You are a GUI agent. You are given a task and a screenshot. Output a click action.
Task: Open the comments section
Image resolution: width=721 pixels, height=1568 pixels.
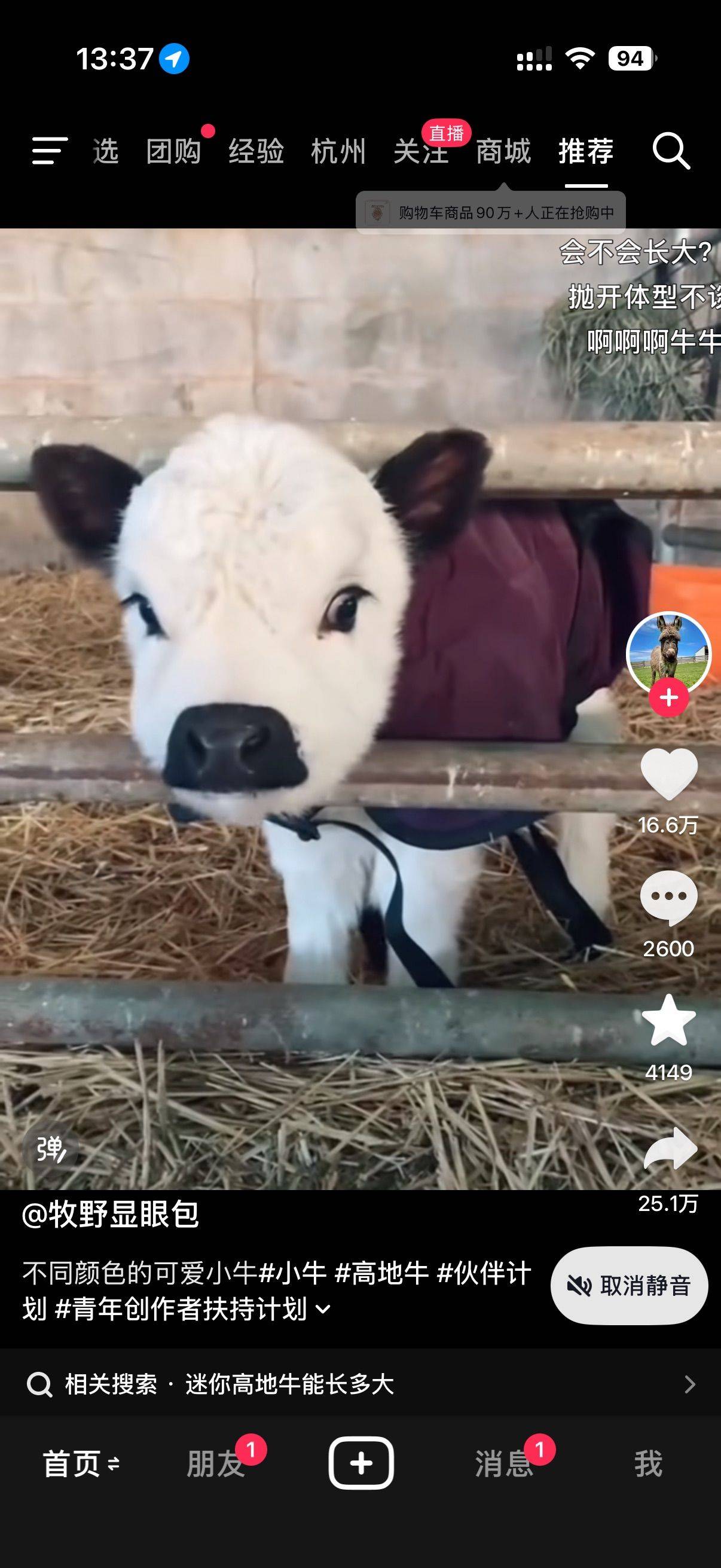pyautogui.click(x=668, y=897)
